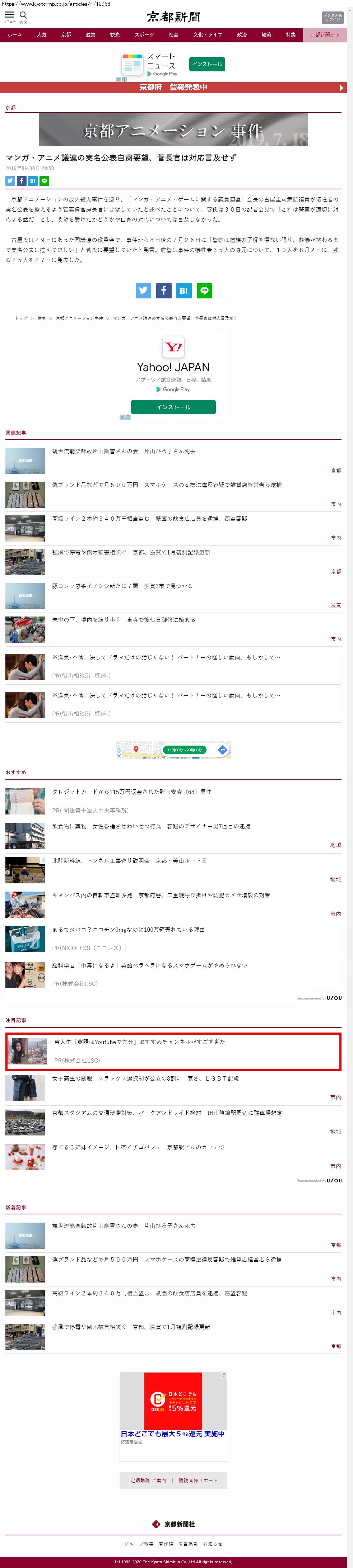
Task: Open 京都アニメーション事件 breadcrumb link
Action: 79,318
